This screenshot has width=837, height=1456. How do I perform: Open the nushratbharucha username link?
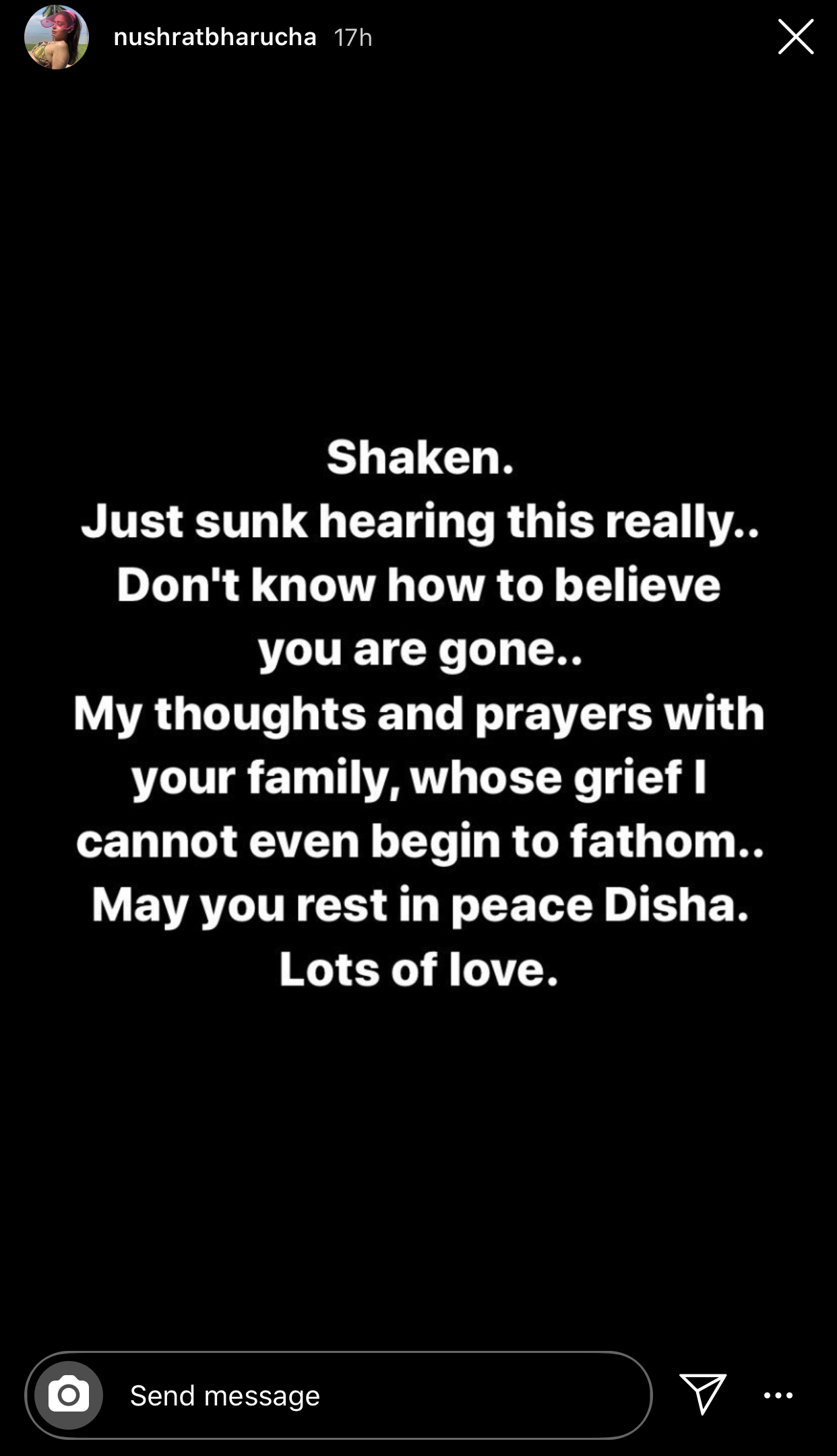point(215,37)
